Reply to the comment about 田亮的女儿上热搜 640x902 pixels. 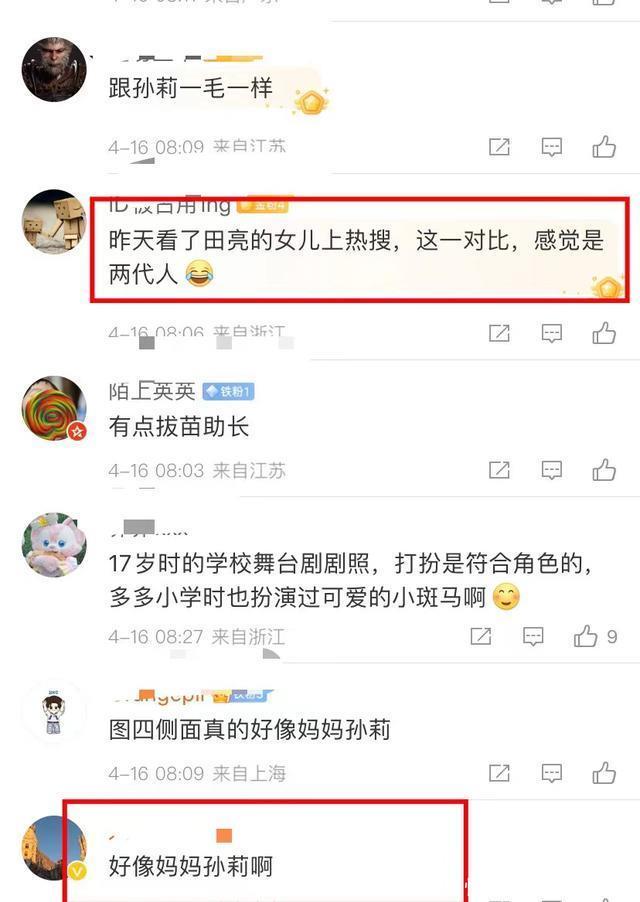pyautogui.click(x=552, y=333)
